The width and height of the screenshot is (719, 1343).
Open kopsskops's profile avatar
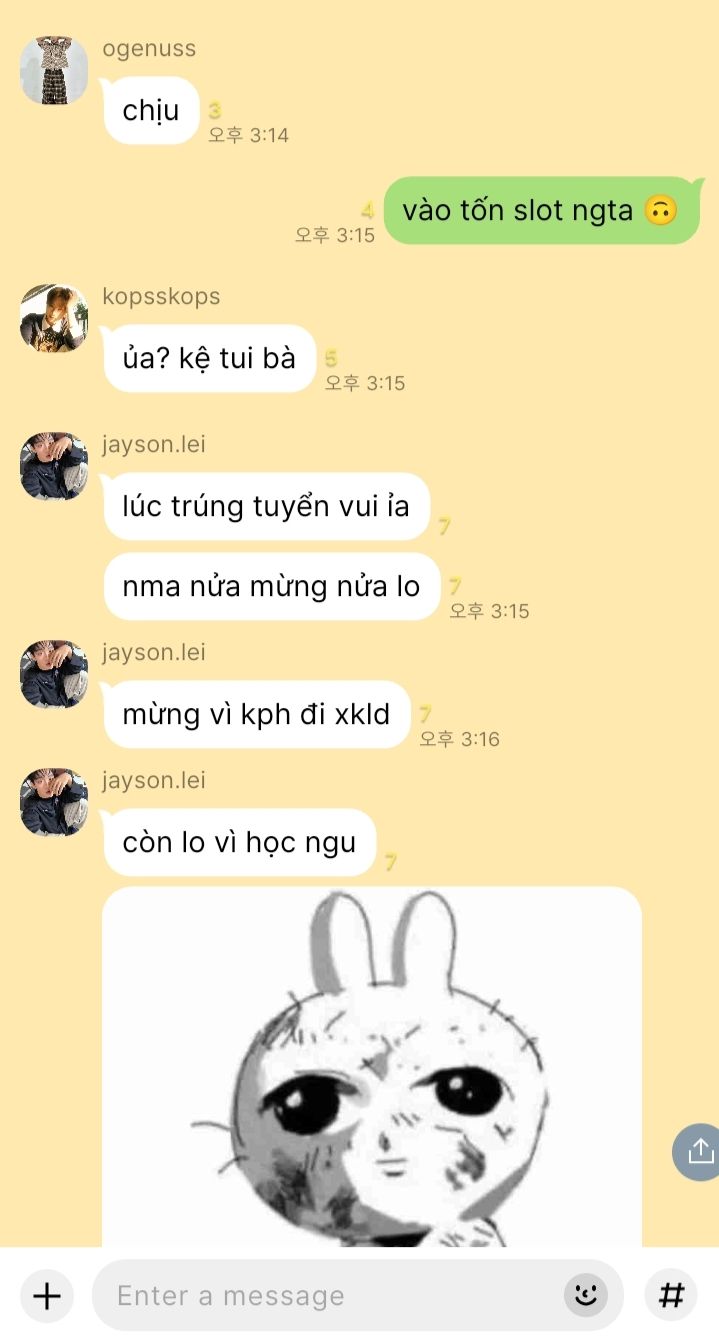pos(54,318)
